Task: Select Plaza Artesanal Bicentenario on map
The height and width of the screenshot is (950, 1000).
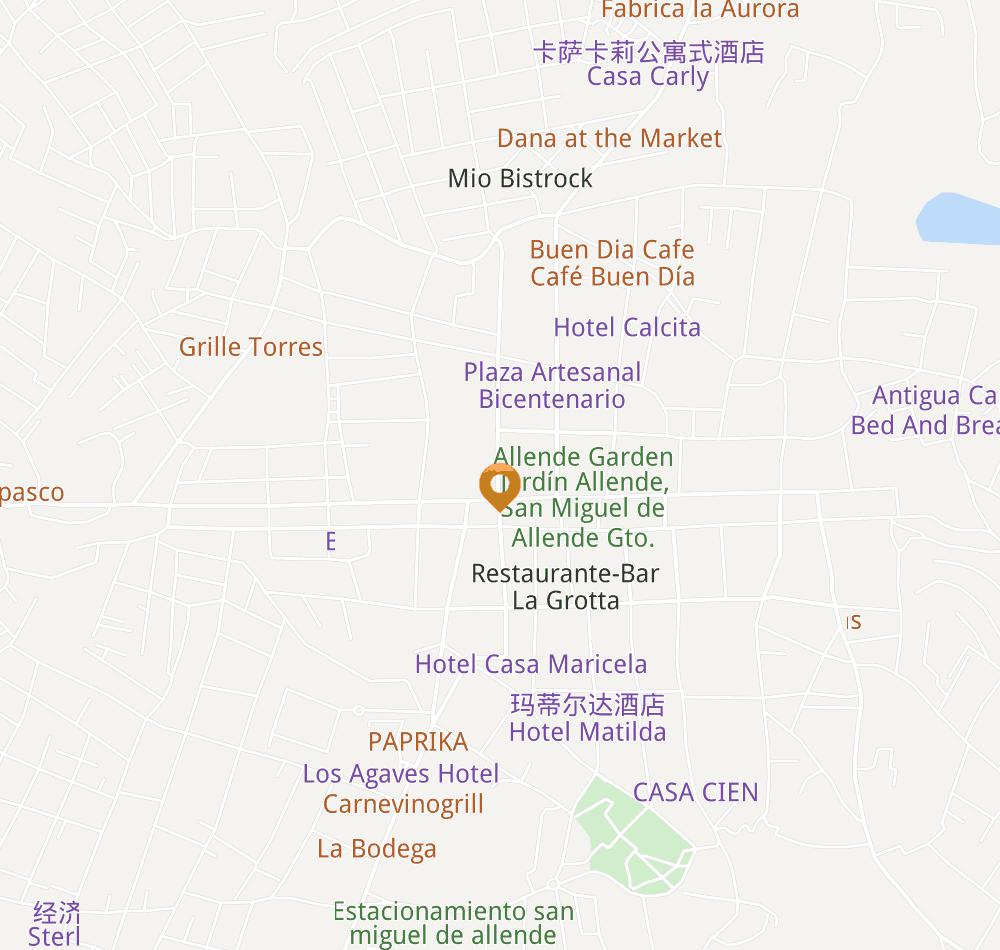Action: click(552, 386)
